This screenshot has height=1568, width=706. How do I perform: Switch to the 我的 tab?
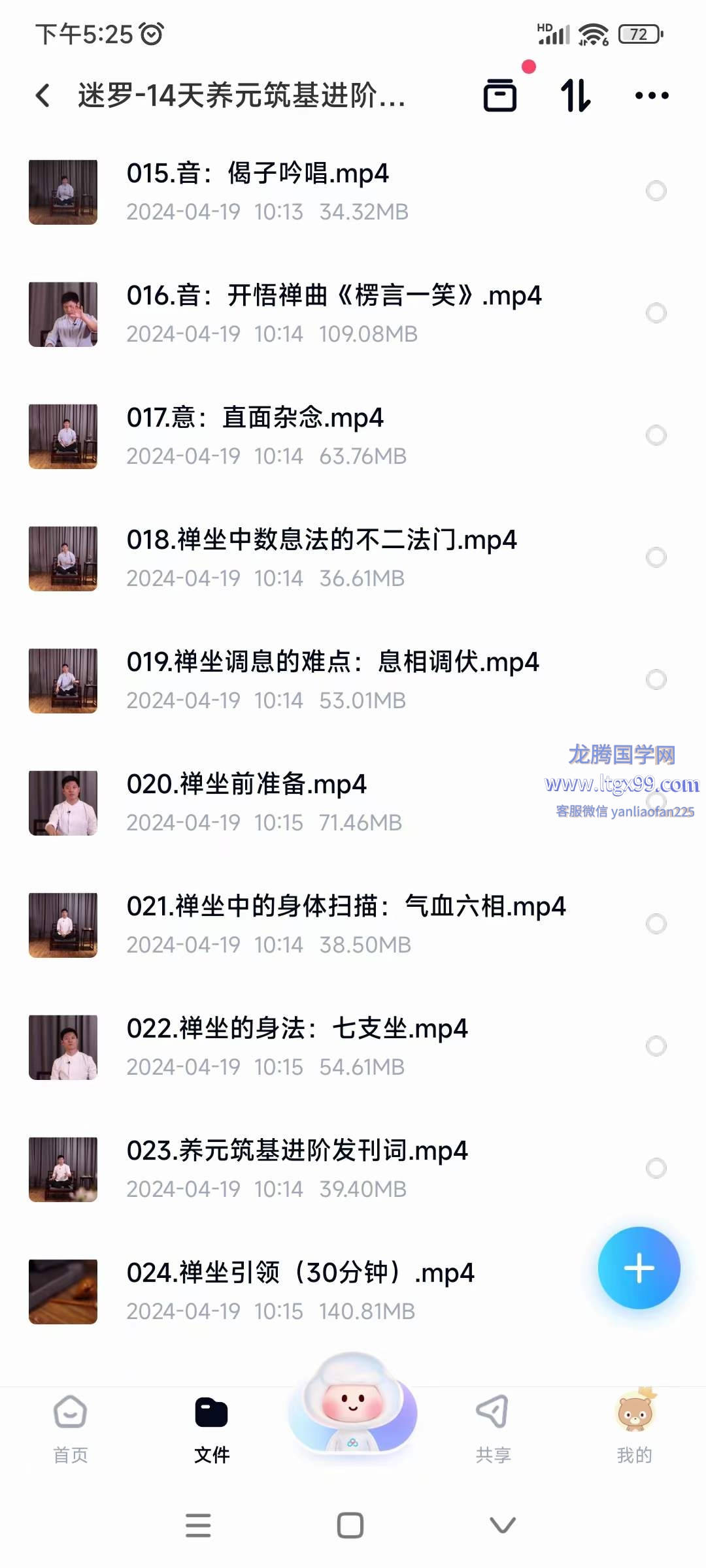tap(634, 1429)
